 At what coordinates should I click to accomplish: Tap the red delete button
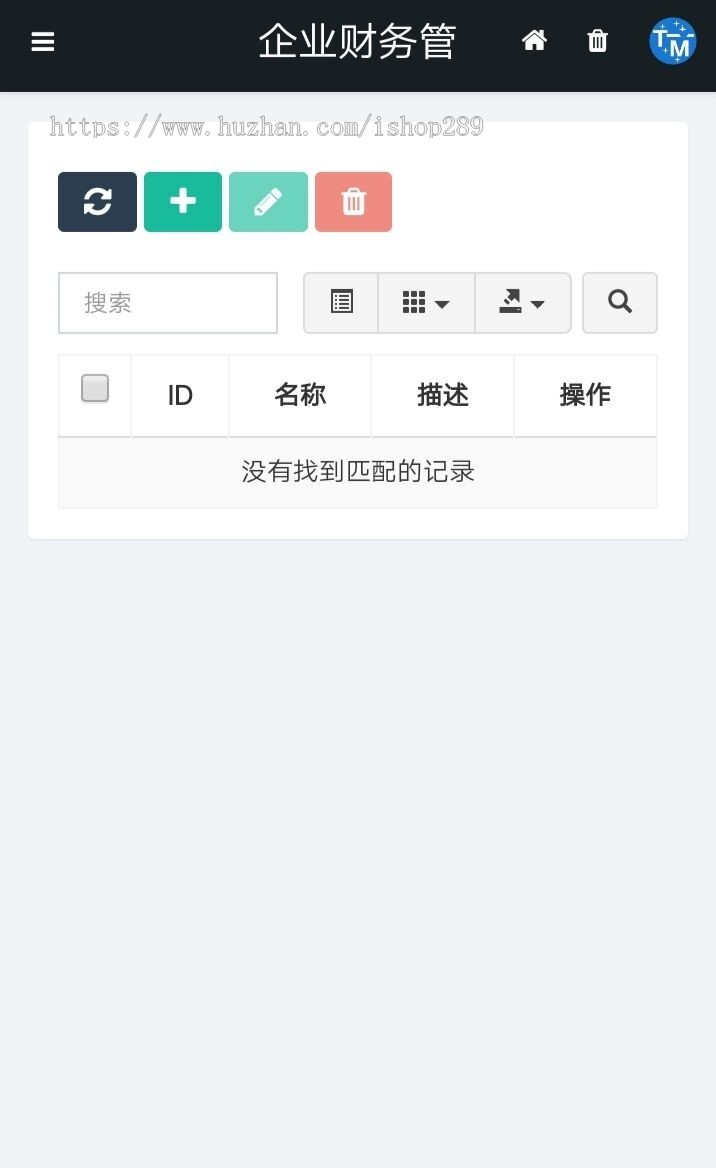coord(353,202)
